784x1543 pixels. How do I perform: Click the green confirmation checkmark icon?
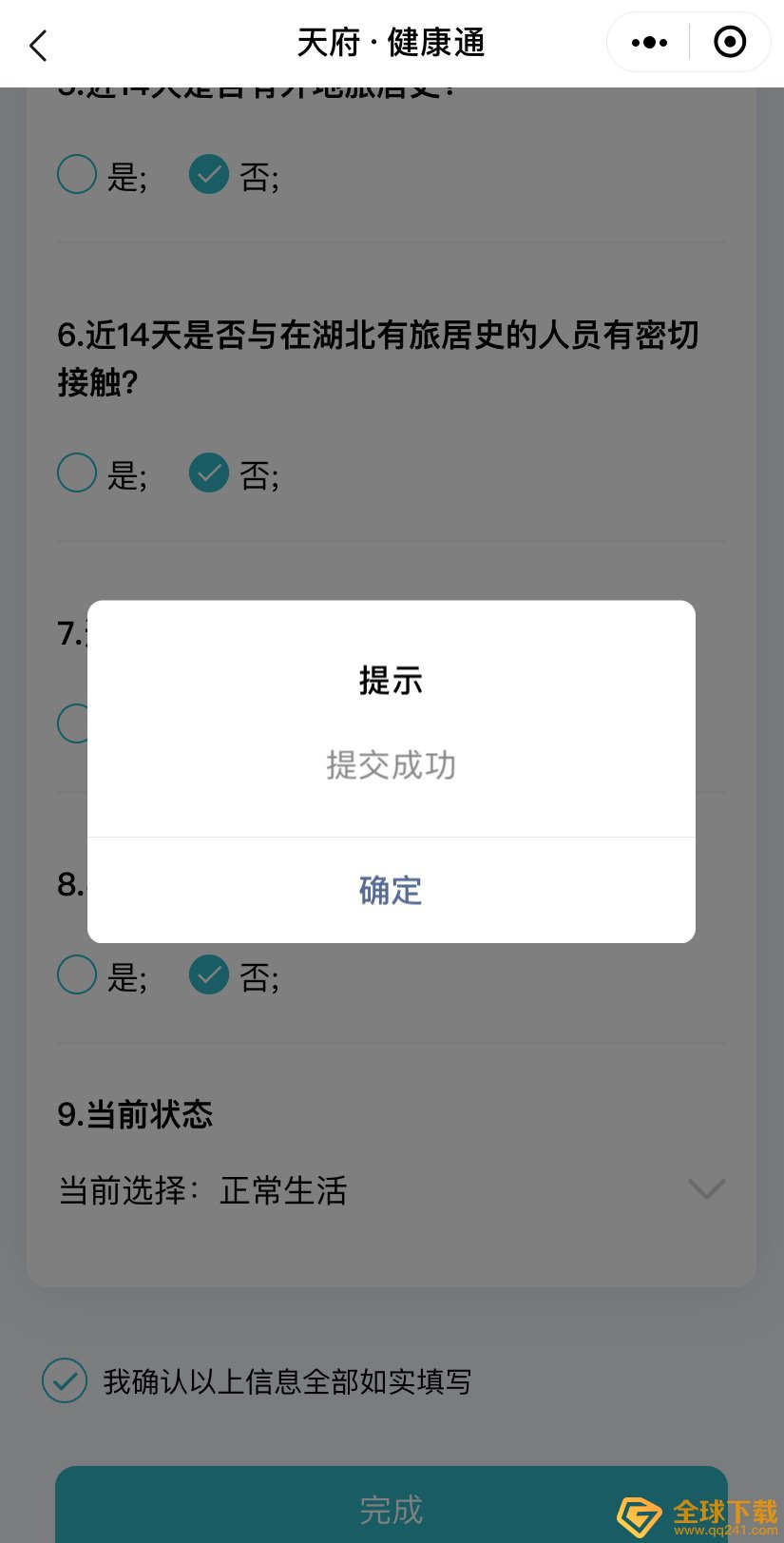click(x=64, y=1381)
